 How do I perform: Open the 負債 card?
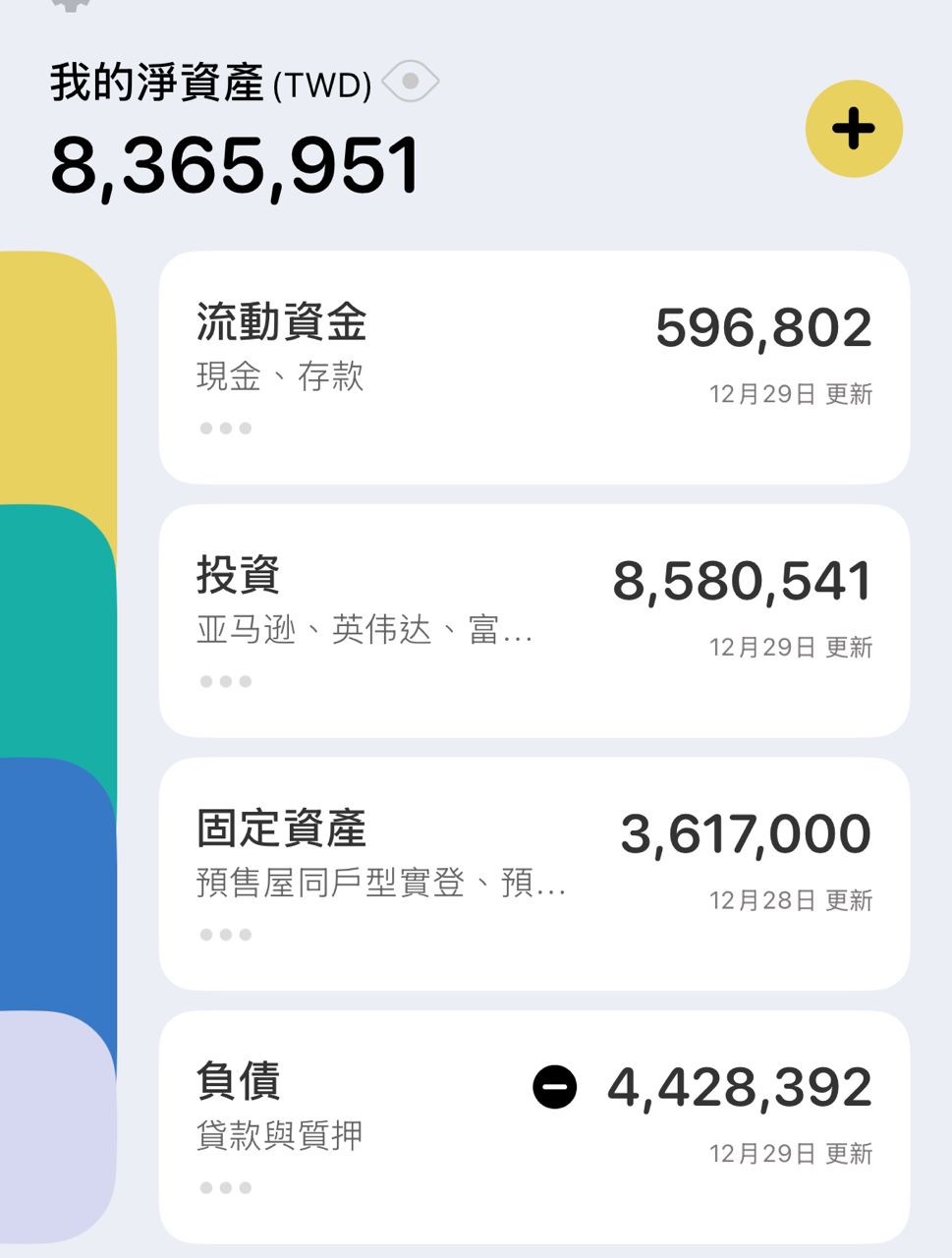533,1126
